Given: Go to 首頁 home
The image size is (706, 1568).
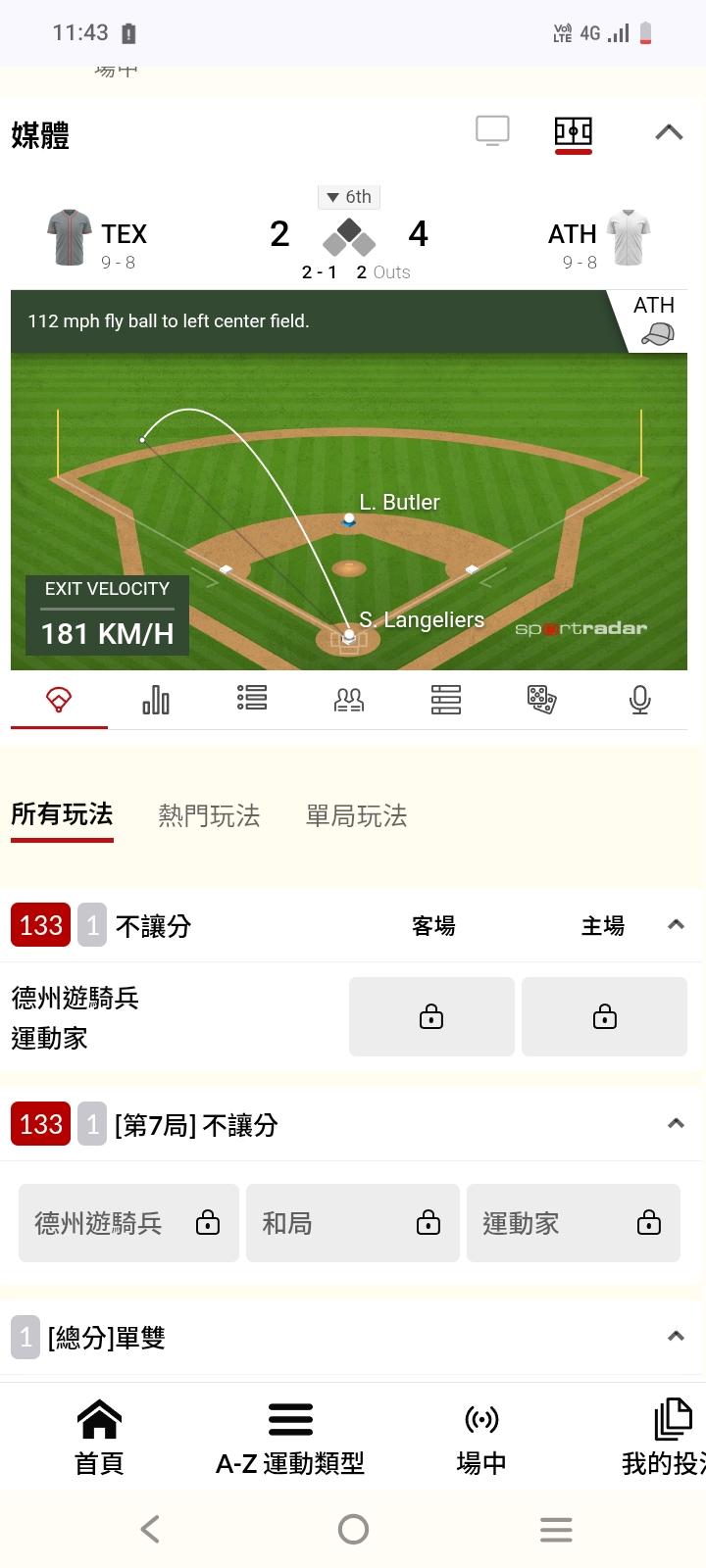Looking at the screenshot, I should pos(99,1438).
